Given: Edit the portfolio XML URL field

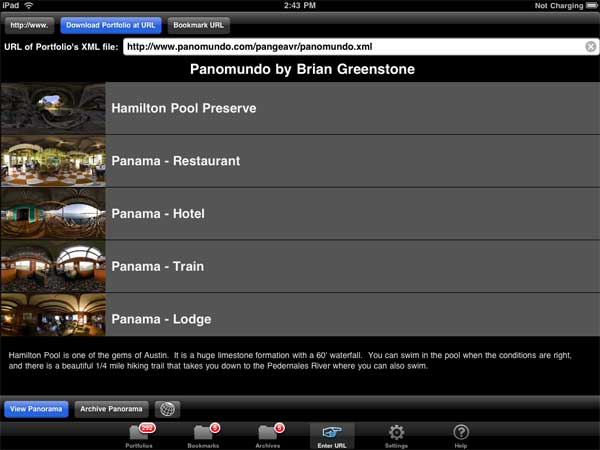Looking at the screenshot, I should (x=350, y=47).
